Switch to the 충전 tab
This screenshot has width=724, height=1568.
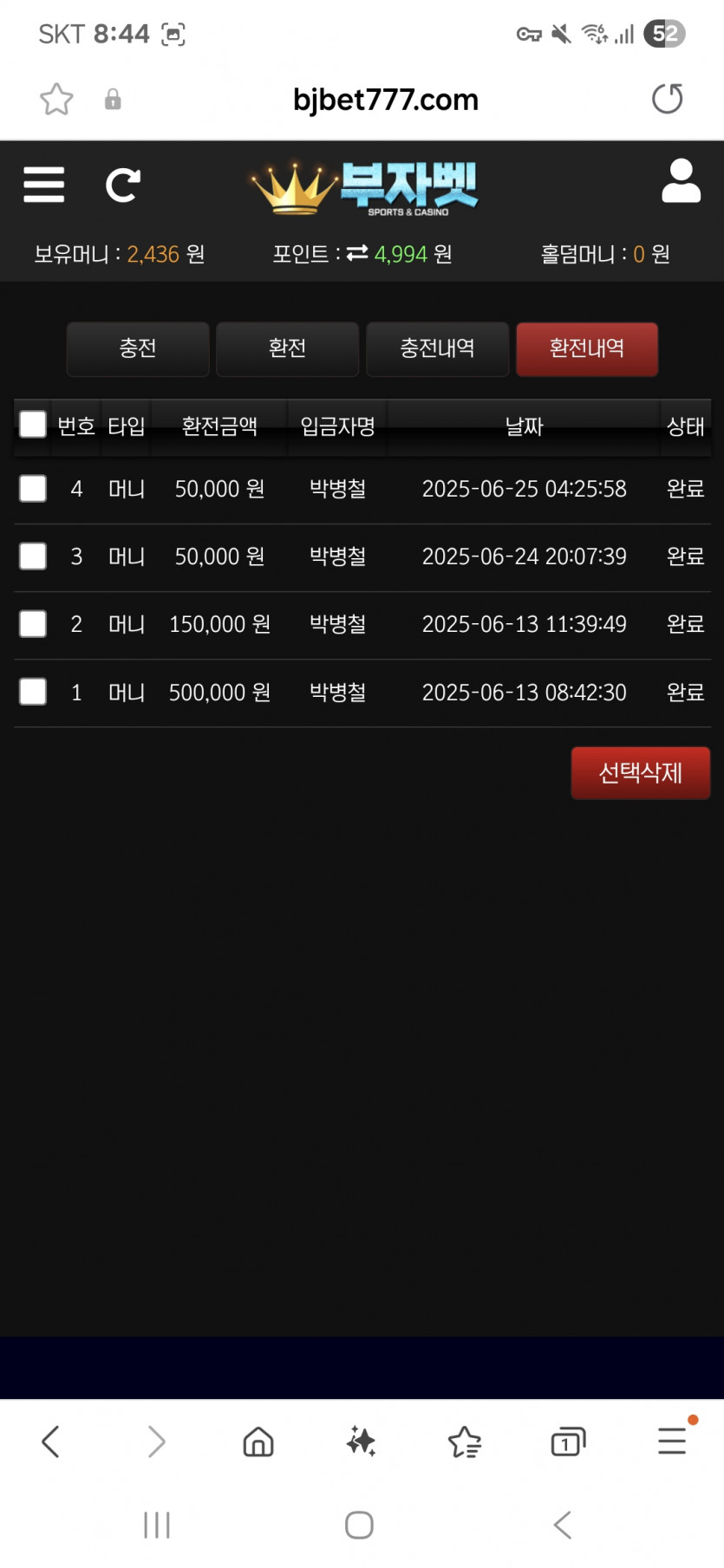pyautogui.click(x=138, y=348)
